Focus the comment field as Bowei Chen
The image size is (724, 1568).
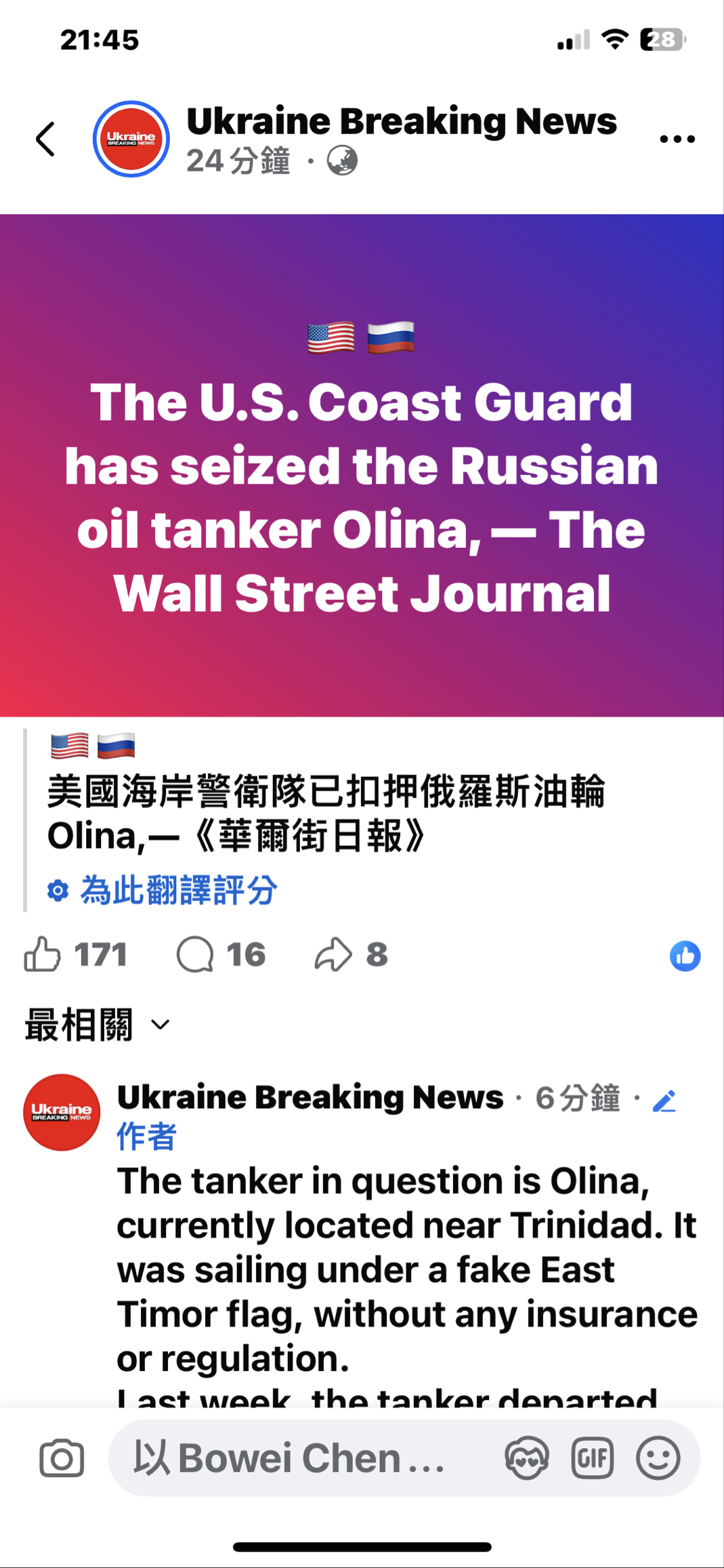coord(291,1458)
